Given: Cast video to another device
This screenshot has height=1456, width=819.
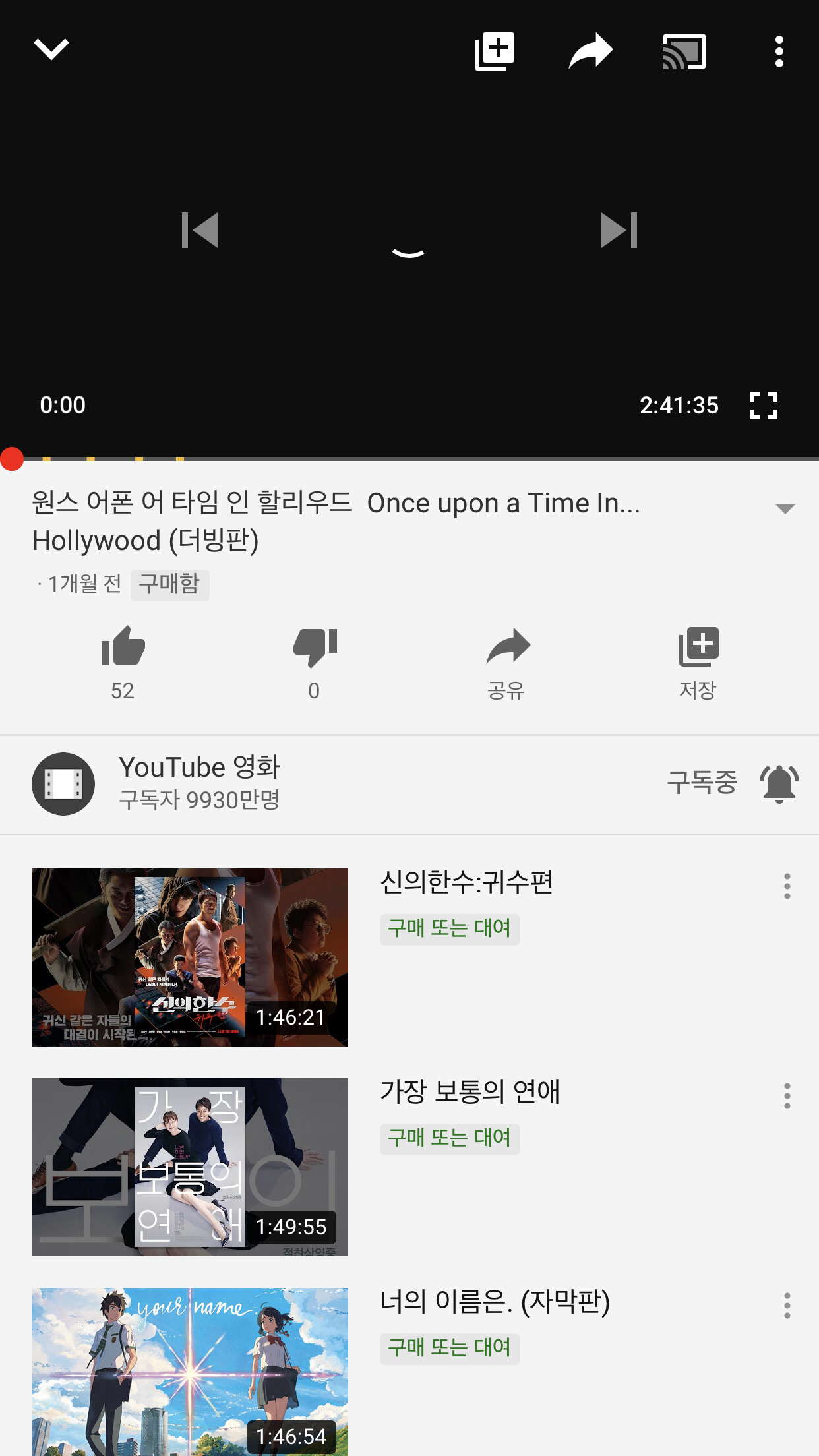Looking at the screenshot, I should (x=684, y=51).
